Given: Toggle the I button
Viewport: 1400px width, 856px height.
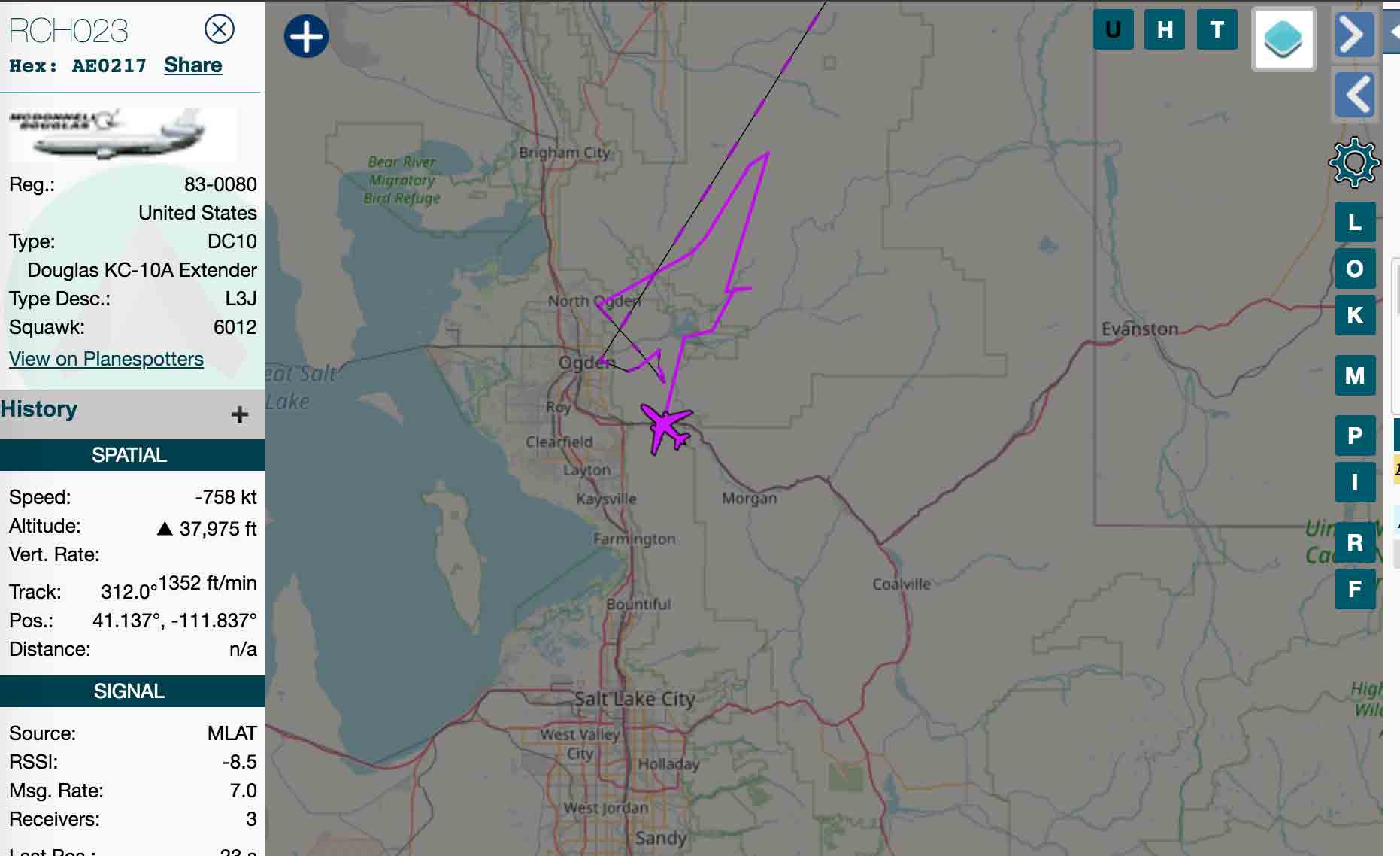Looking at the screenshot, I should 1355,482.
